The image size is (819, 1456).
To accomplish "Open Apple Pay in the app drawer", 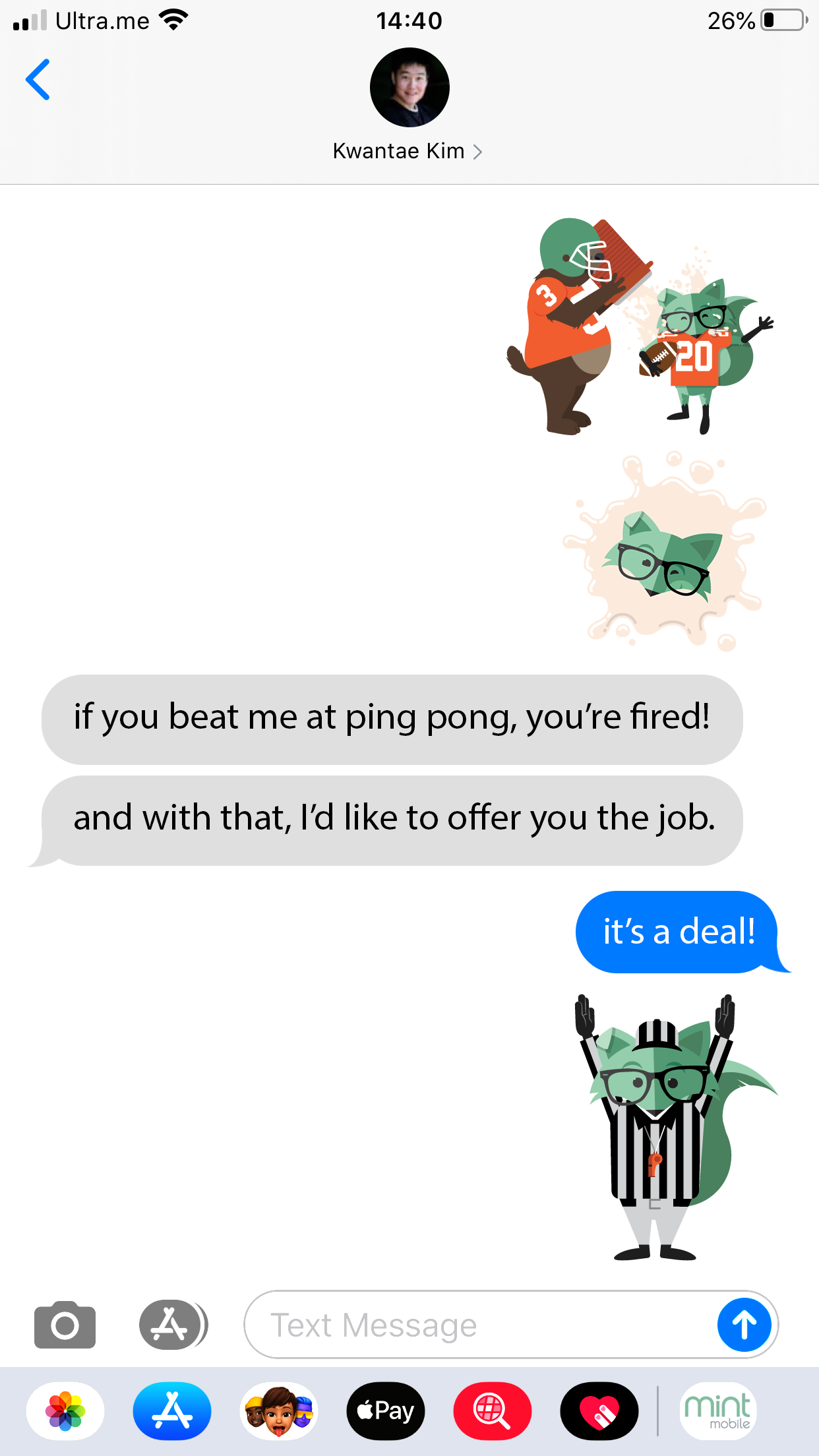I will click(x=386, y=1411).
